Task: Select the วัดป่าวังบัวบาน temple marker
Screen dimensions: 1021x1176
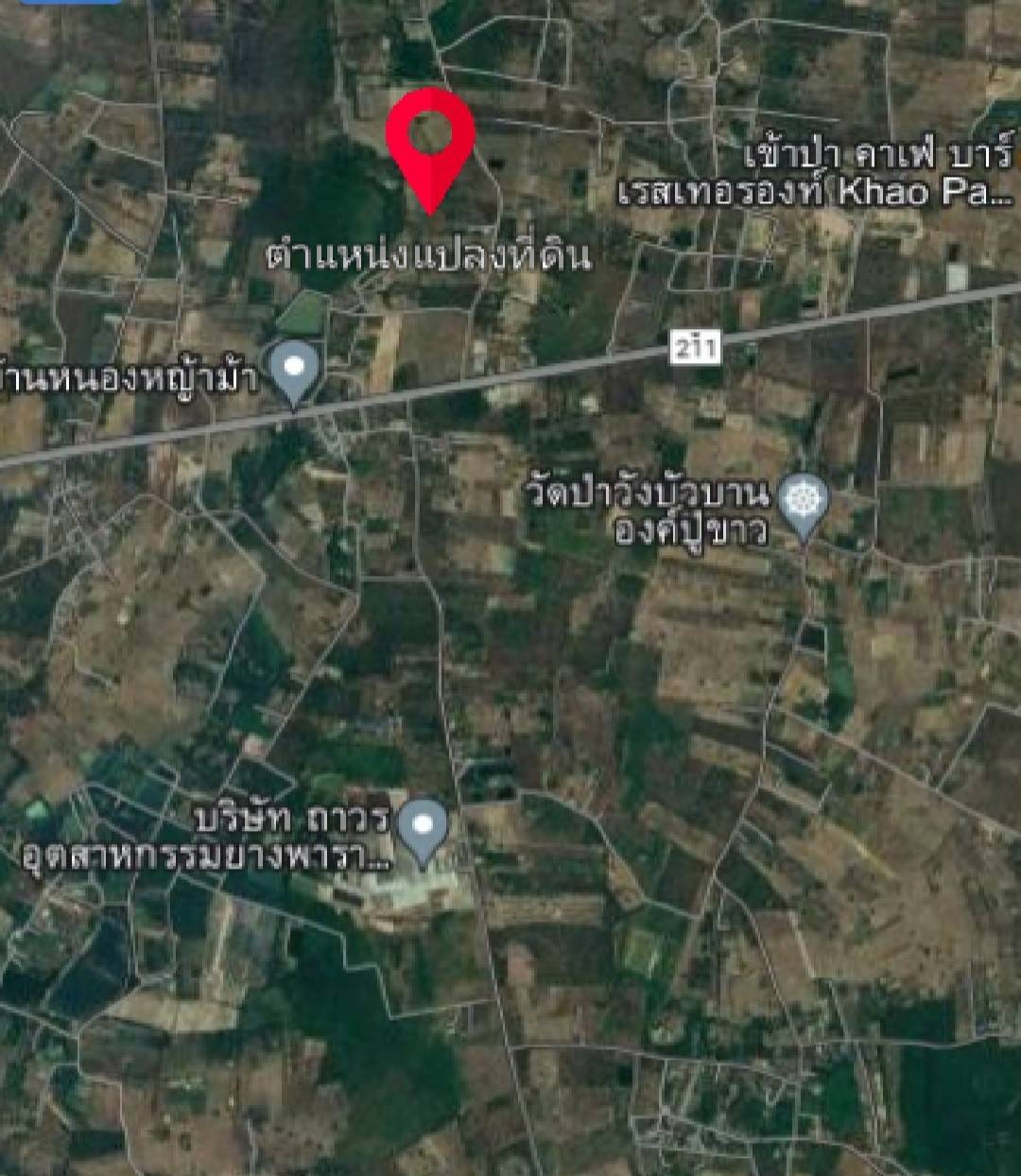Action: coord(804,502)
